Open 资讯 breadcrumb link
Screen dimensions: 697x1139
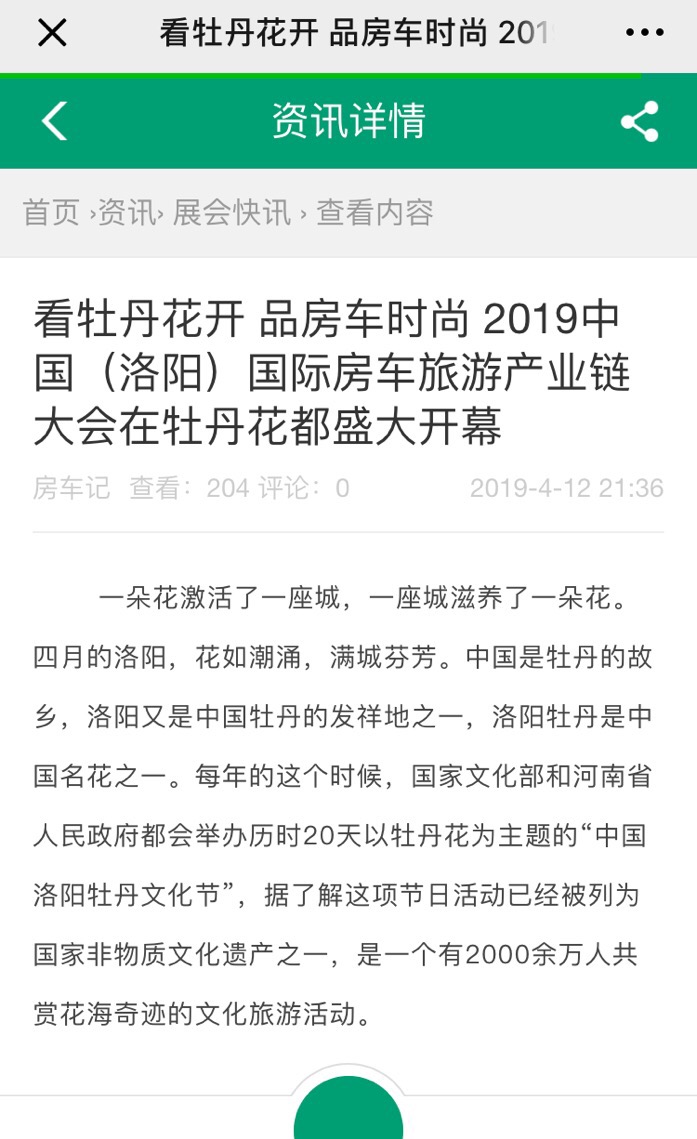tap(126, 212)
